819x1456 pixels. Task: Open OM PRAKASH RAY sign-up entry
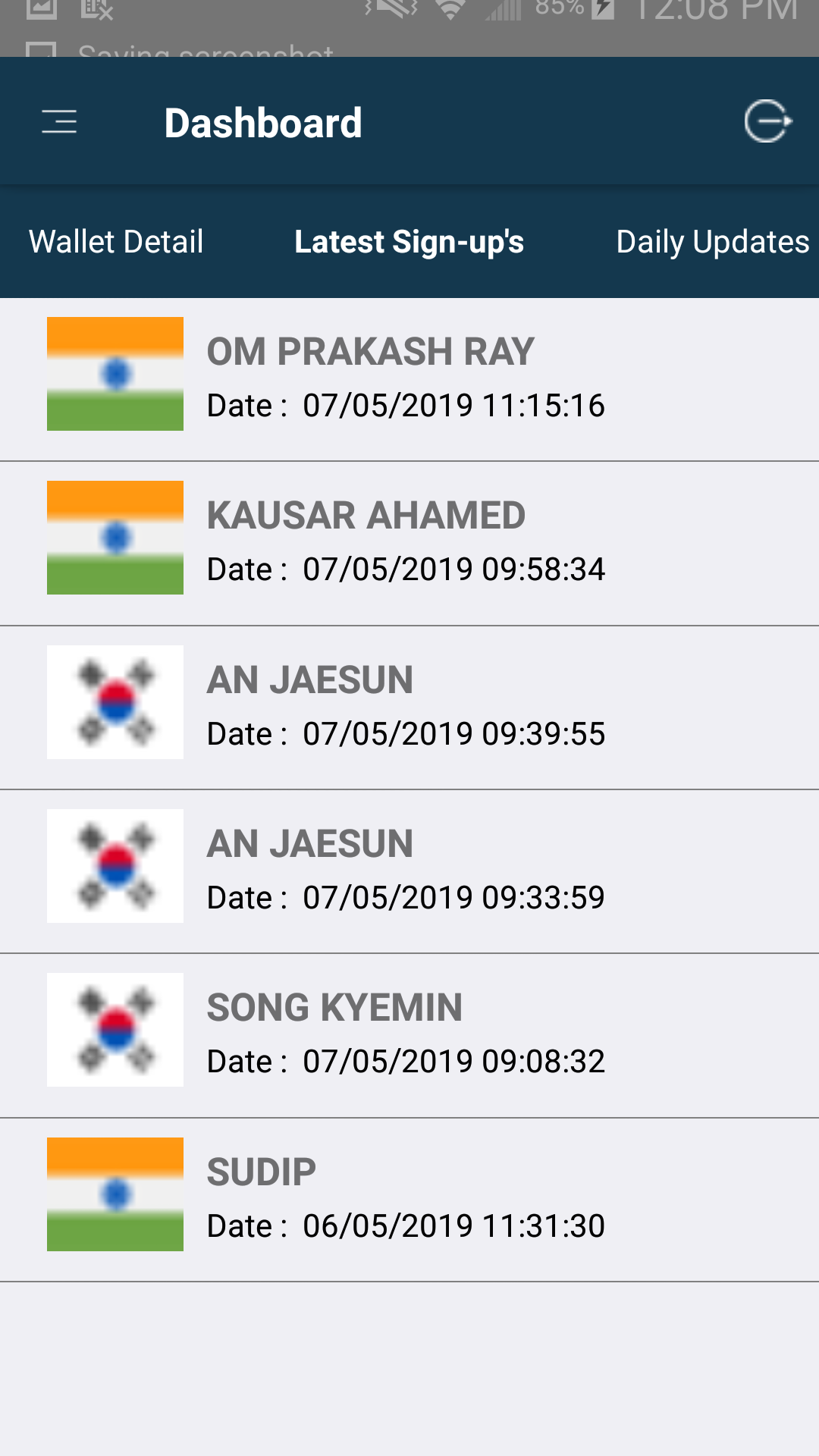coord(409,378)
